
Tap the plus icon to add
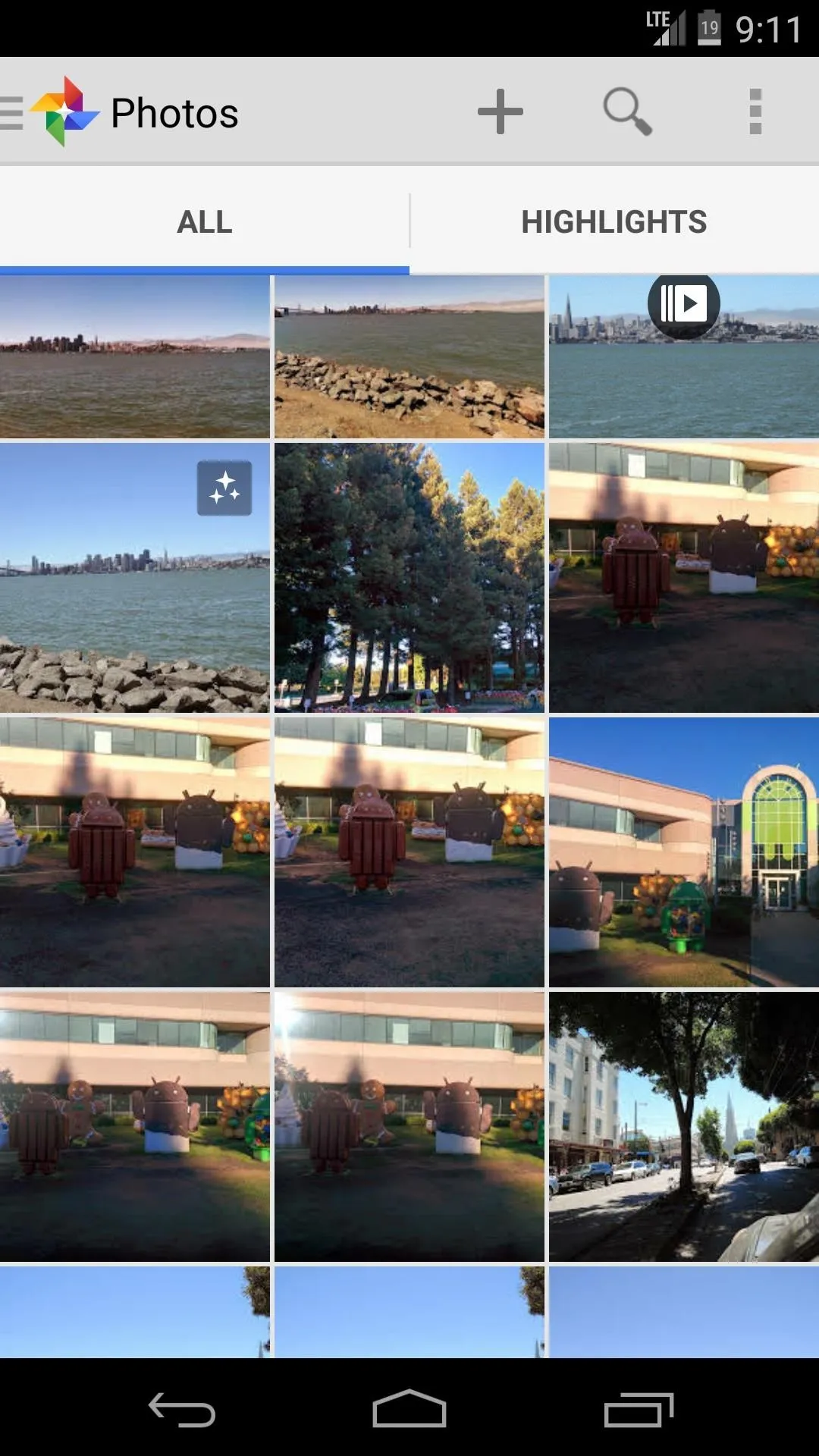(500, 111)
